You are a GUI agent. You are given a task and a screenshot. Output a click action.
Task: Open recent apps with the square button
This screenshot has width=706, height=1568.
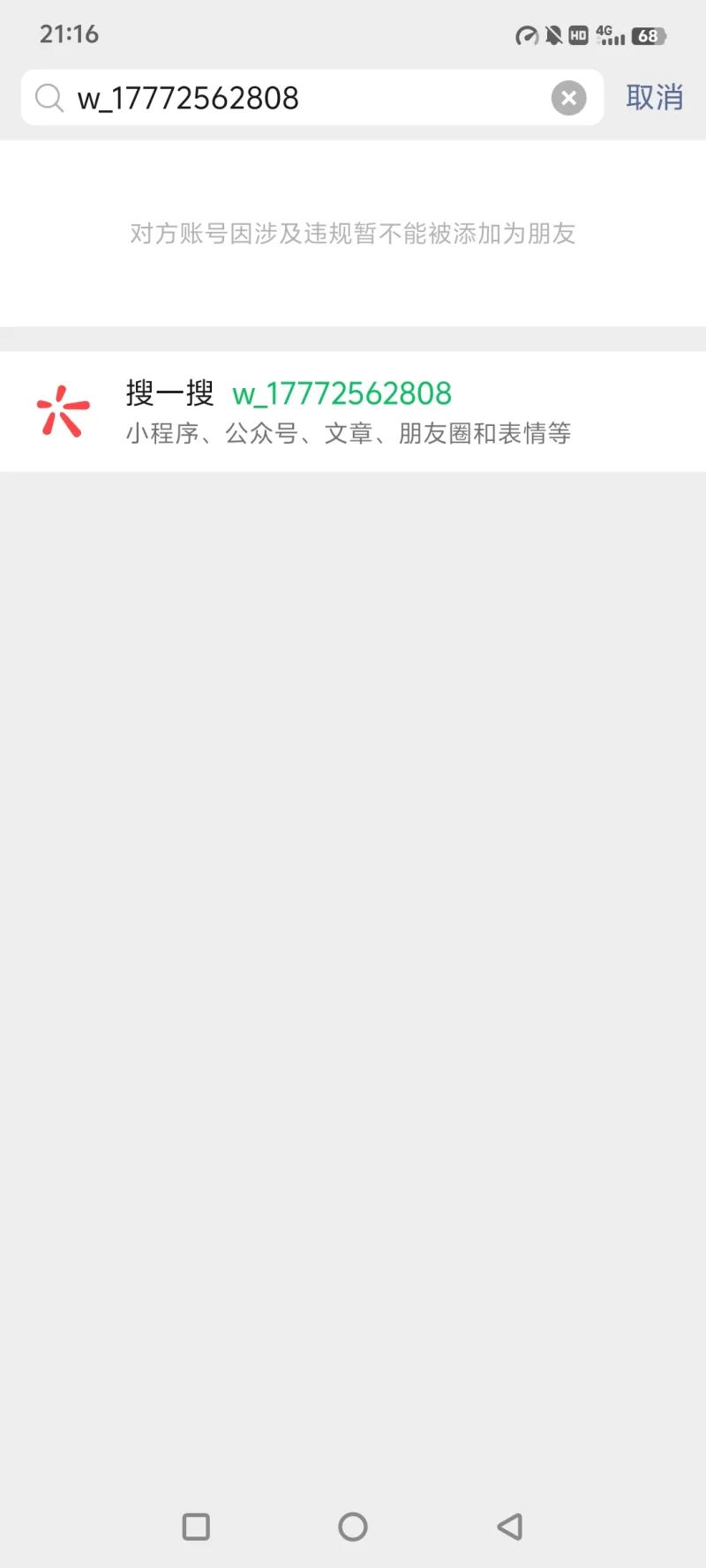[196, 1527]
